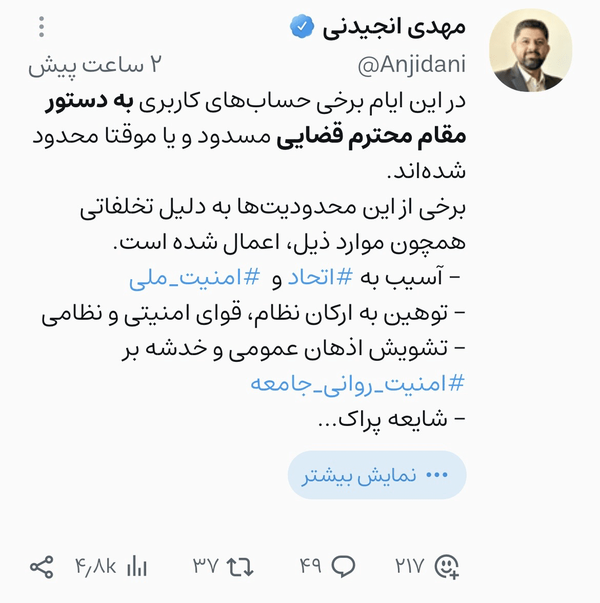Open the #امنیت_ملی hashtag
Image resolution: width=600 pixels, height=603 pixels.
point(188,278)
